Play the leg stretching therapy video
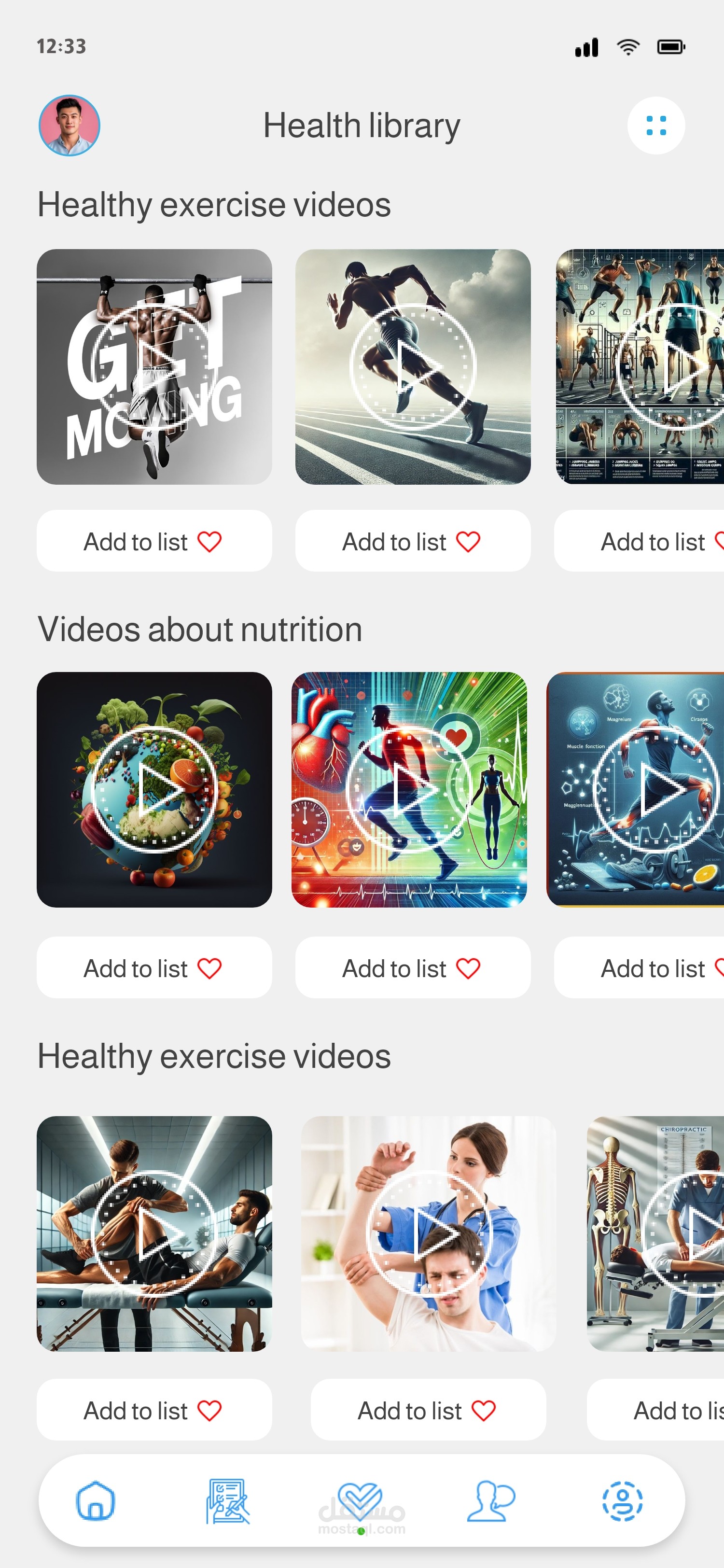This screenshot has width=724, height=1568. (154, 1234)
